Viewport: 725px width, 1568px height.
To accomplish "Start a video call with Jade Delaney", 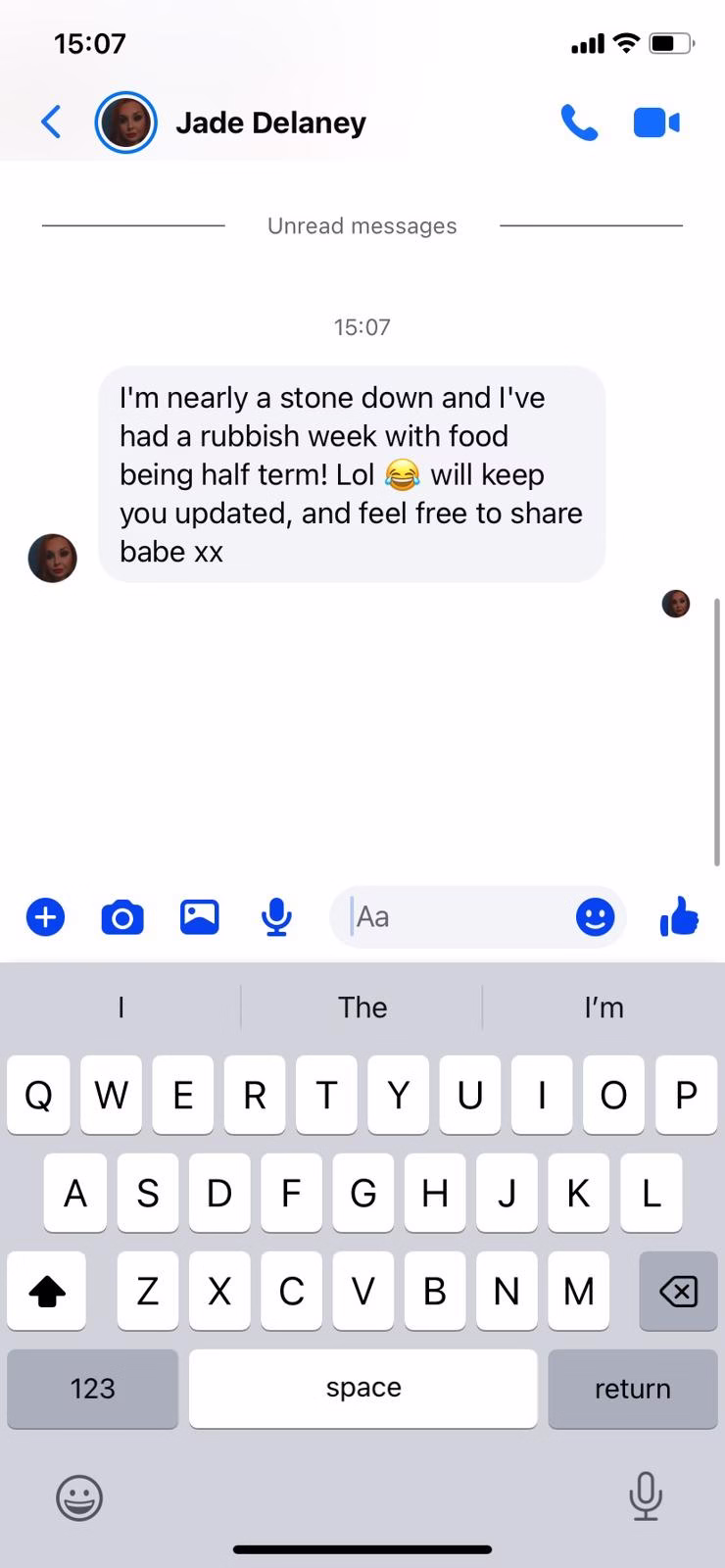I will click(x=656, y=122).
